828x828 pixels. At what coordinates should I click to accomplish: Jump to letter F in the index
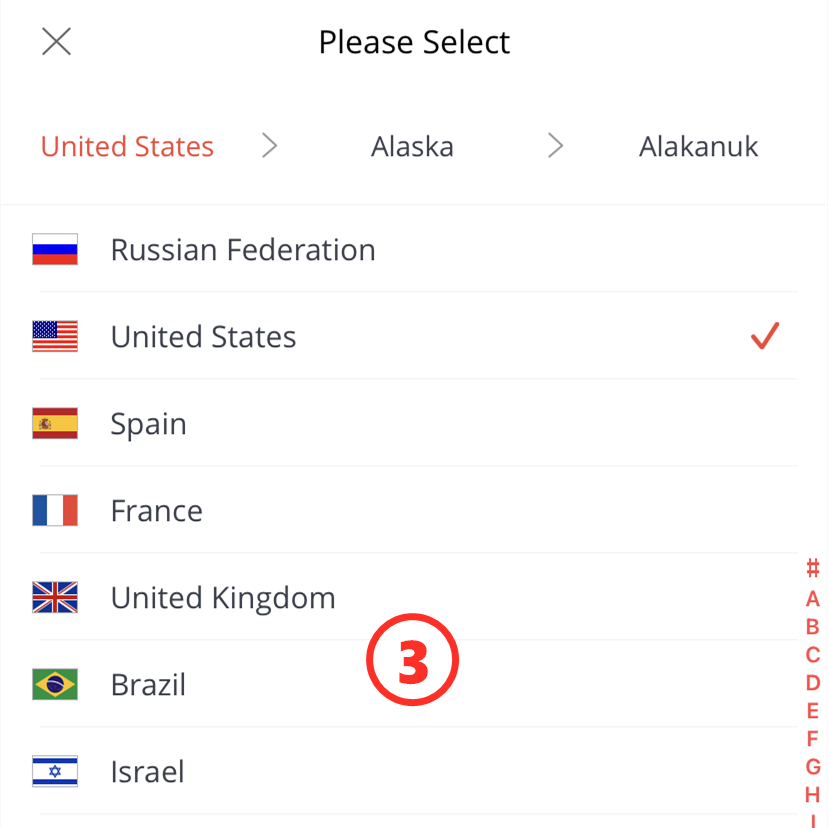[x=813, y=739]
